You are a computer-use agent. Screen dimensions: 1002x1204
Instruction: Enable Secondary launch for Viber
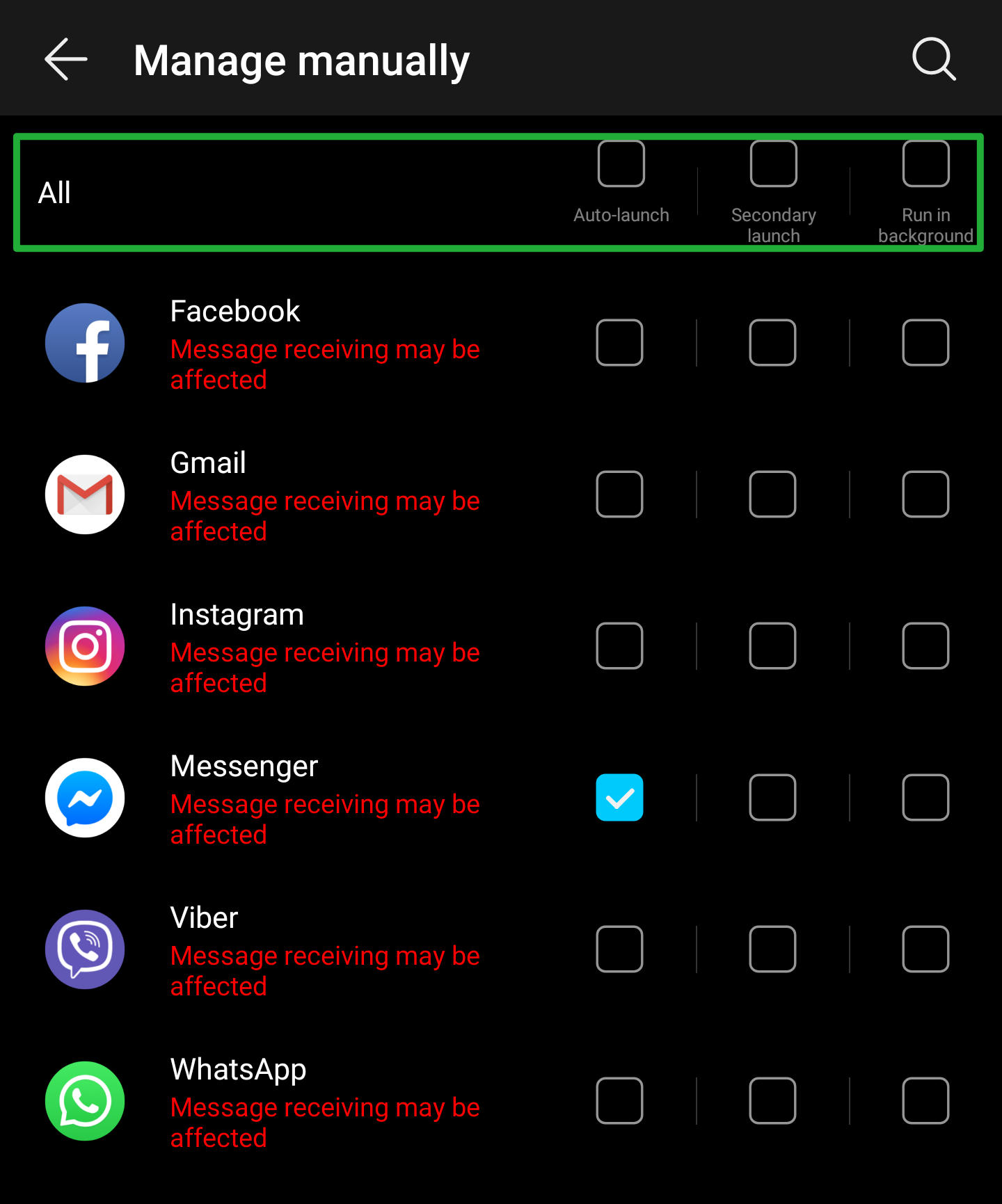click(772, 949)
